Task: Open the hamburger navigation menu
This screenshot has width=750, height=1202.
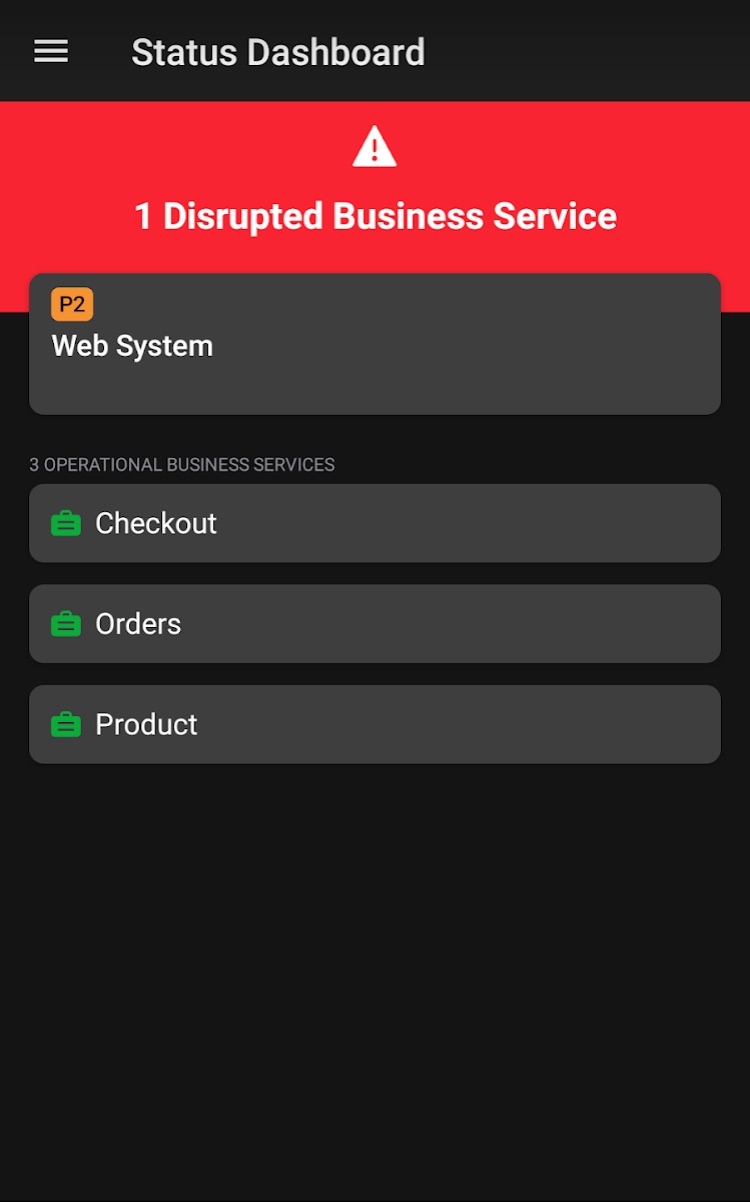Action: [x=51, y=51]
